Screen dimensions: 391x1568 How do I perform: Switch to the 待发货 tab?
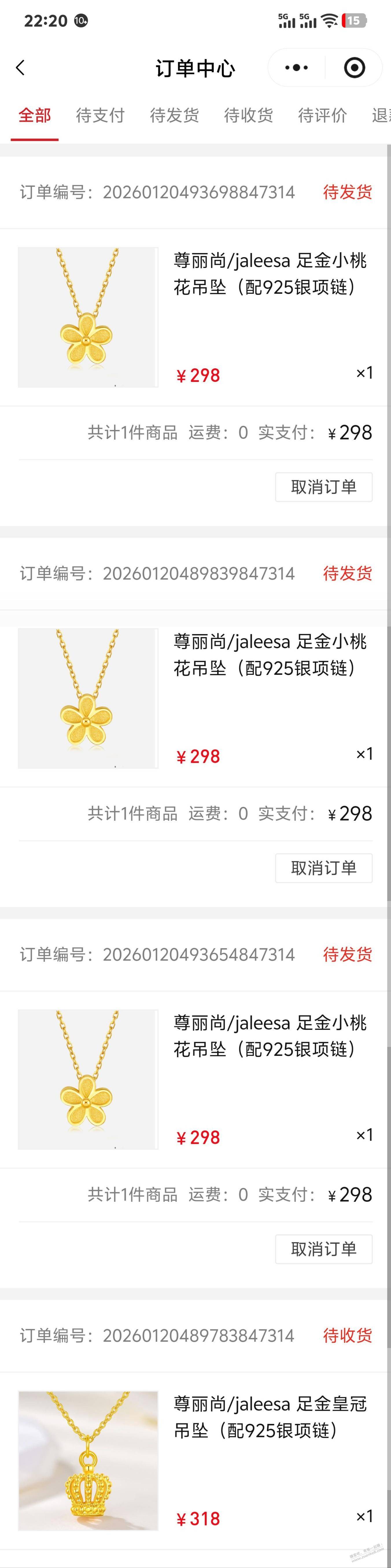click(174, 115)
